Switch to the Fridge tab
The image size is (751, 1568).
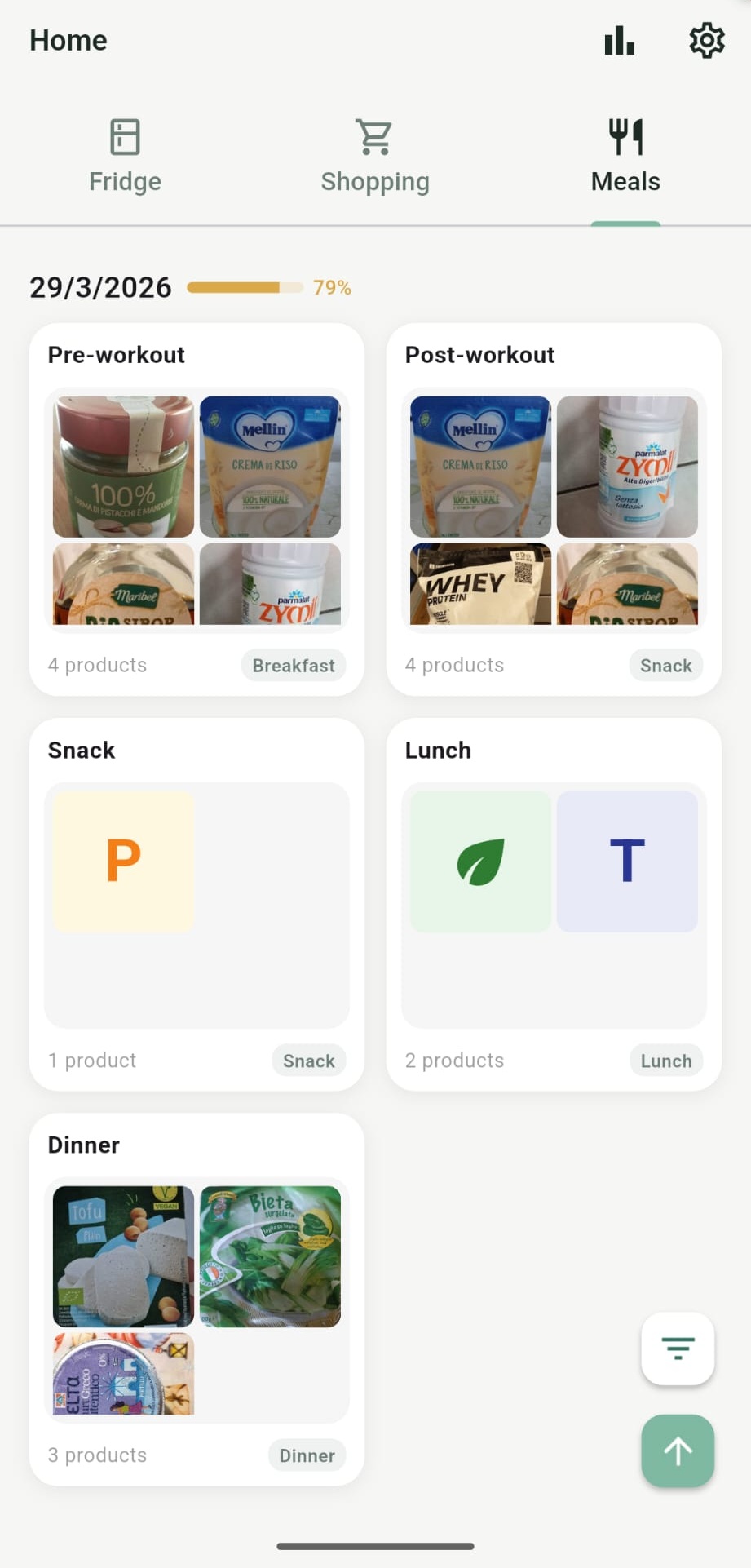125,157
